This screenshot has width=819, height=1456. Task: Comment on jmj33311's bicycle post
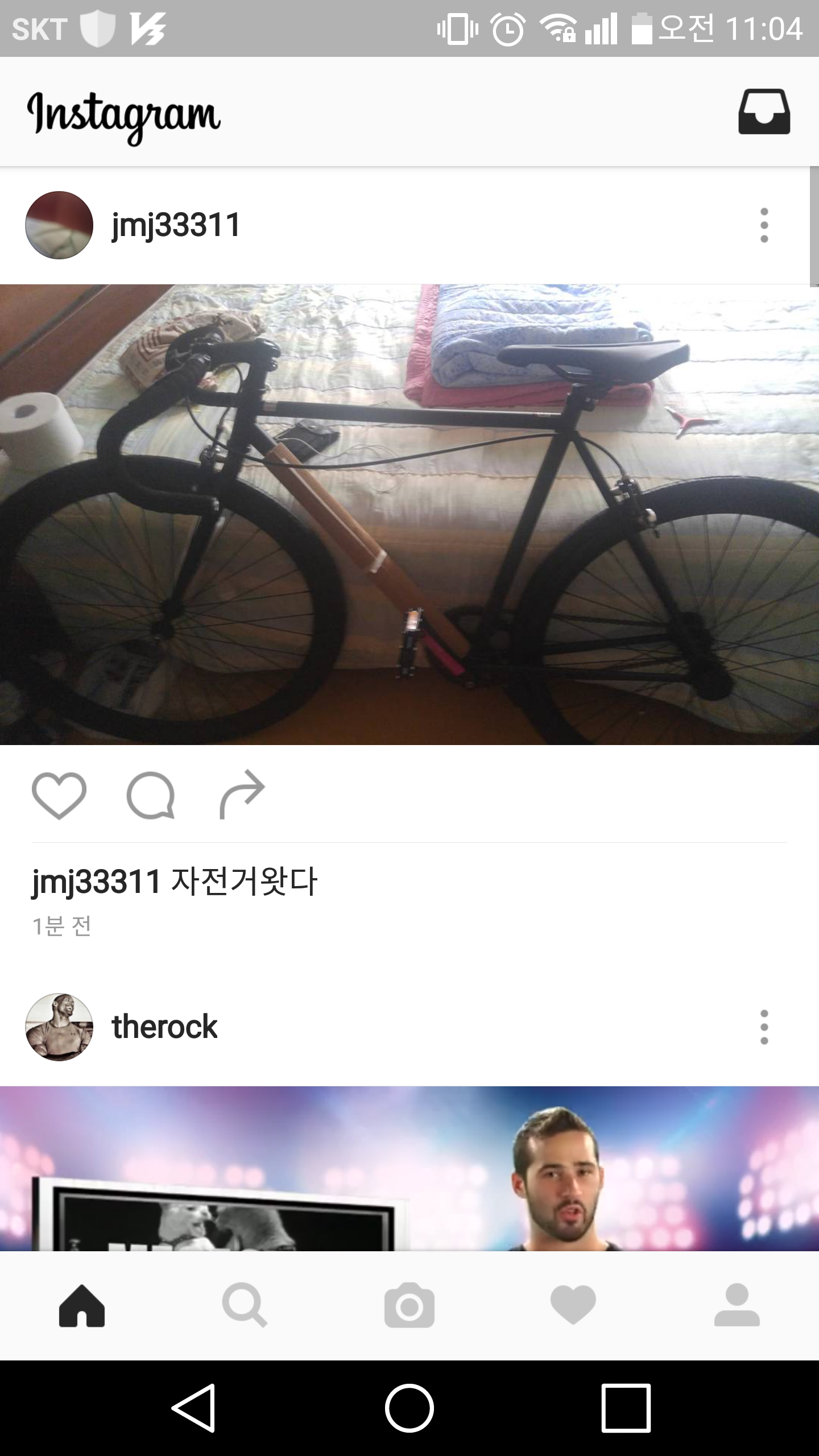click(x=150, y=795)
